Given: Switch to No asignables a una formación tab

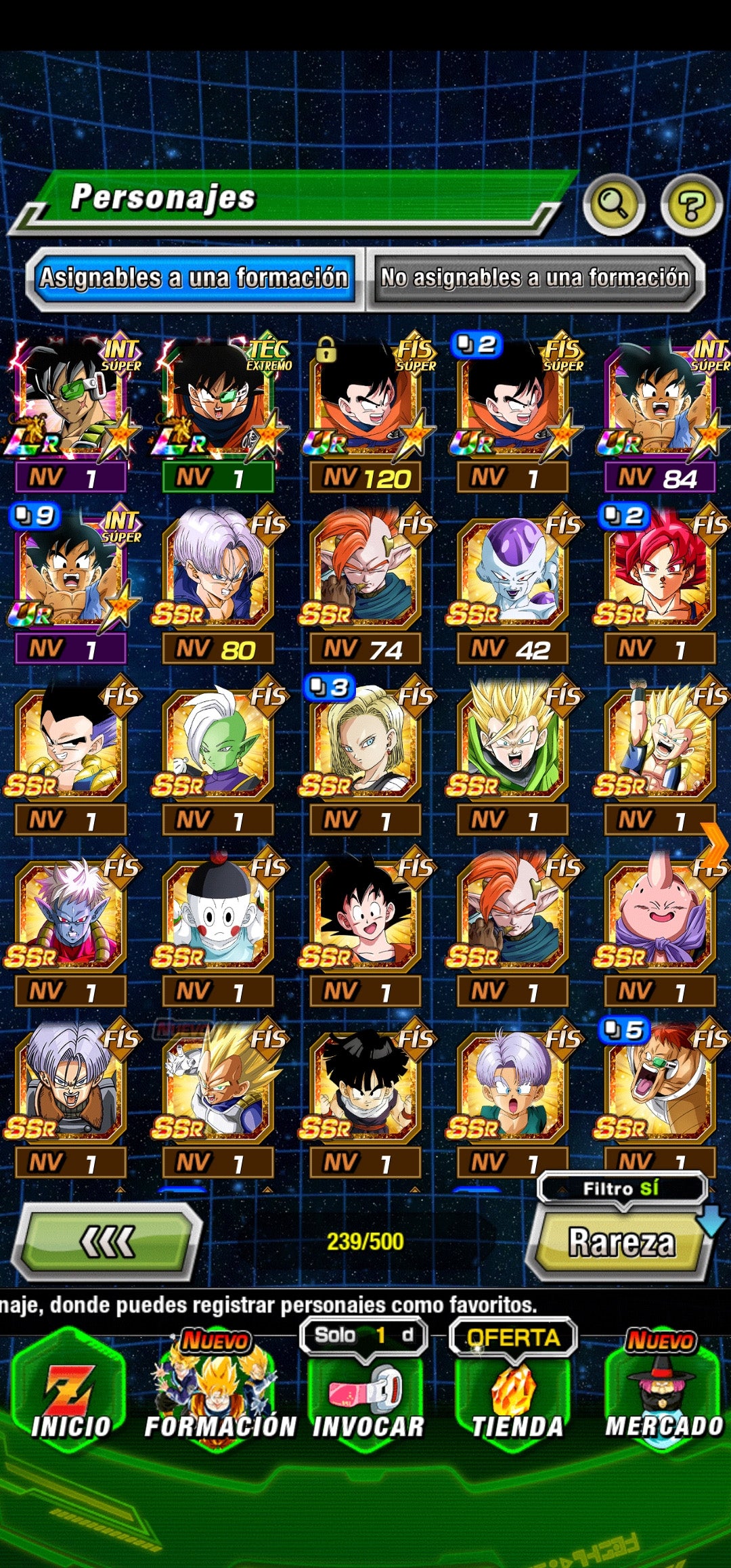Looking at the screenshot, I should pos(535,278).
